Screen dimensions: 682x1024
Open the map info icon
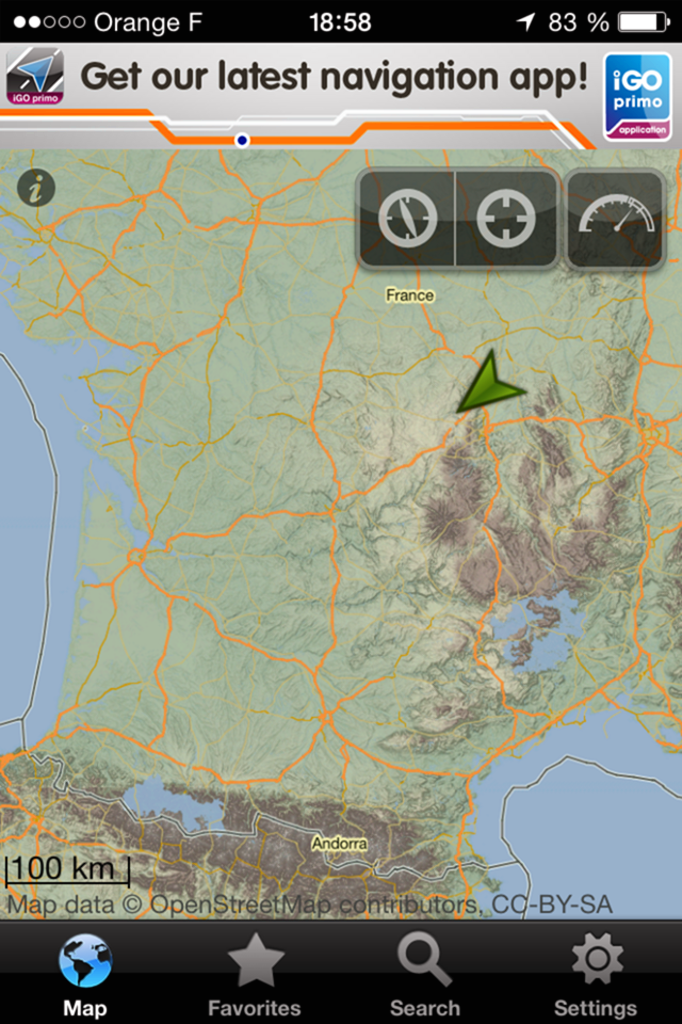pos(36,188)
